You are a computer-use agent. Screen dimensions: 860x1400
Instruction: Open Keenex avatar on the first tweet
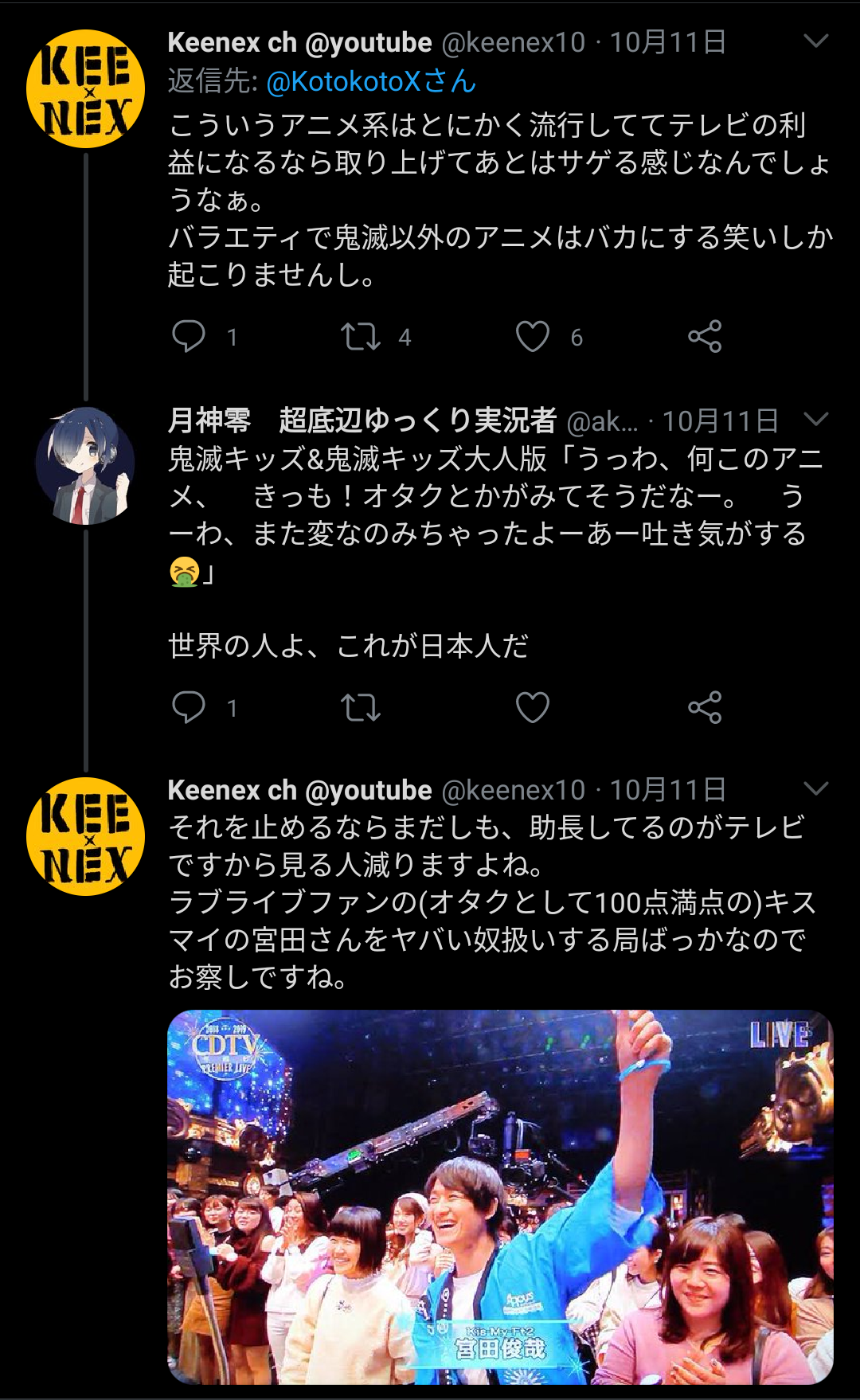pos(85,88)
